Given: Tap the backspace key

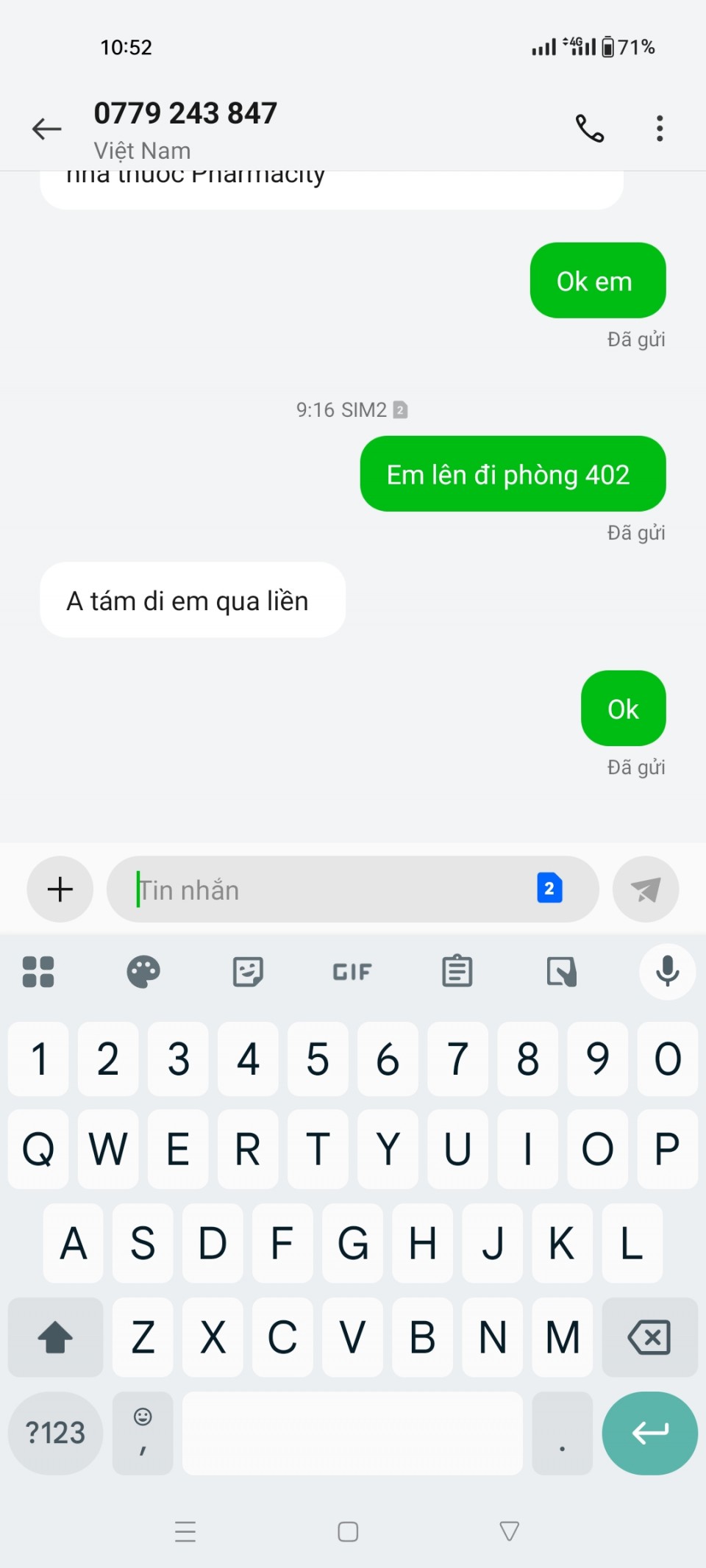Looking at the screenshot, I should pos(649,1337).
